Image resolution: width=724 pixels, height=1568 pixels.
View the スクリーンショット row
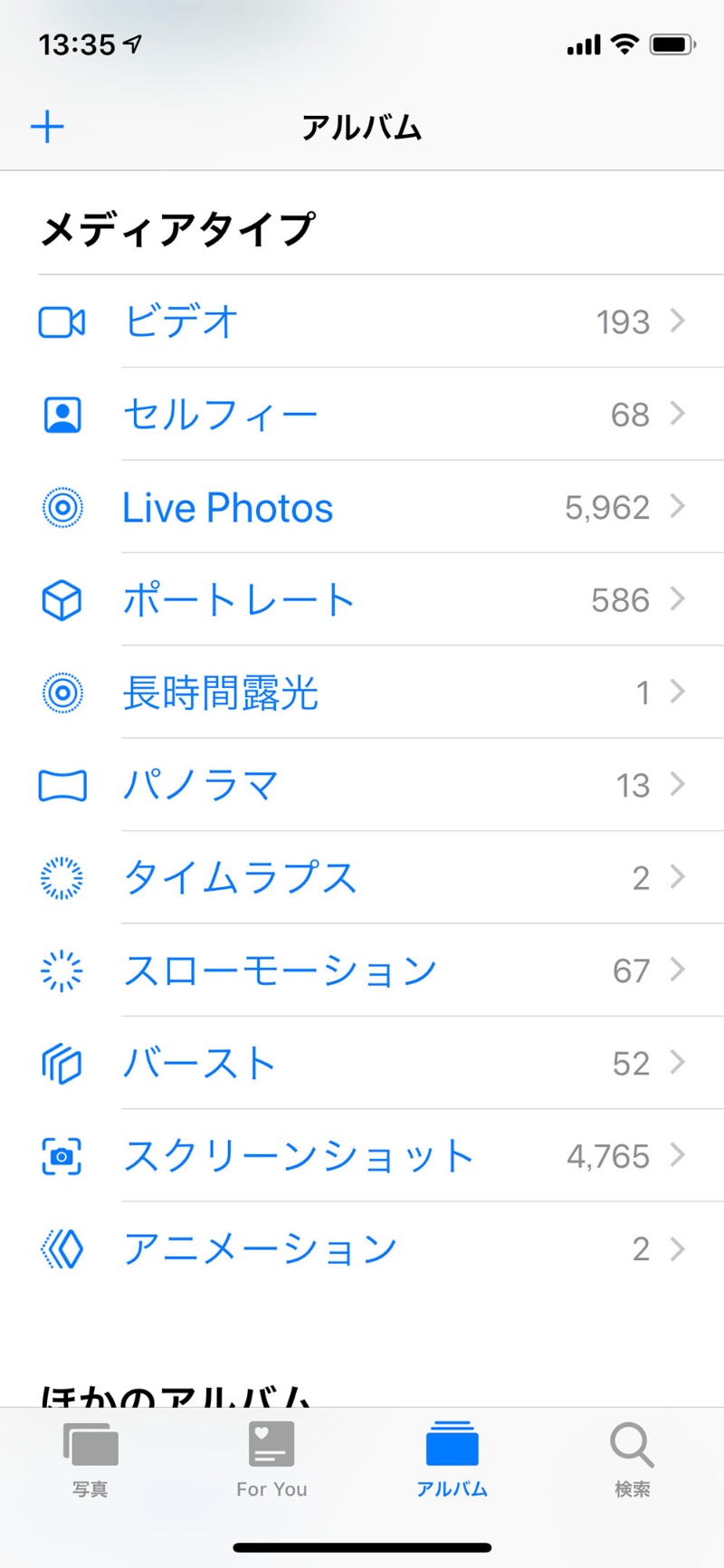point(362,1156)
